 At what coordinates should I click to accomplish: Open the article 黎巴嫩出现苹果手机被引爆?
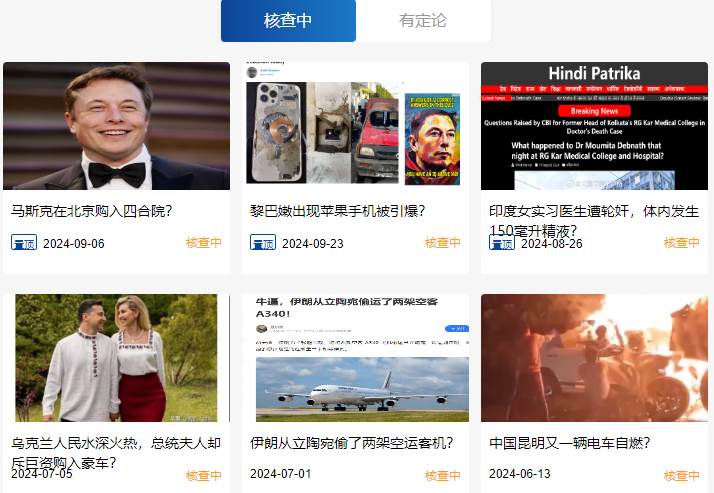[x=338, y=211]
